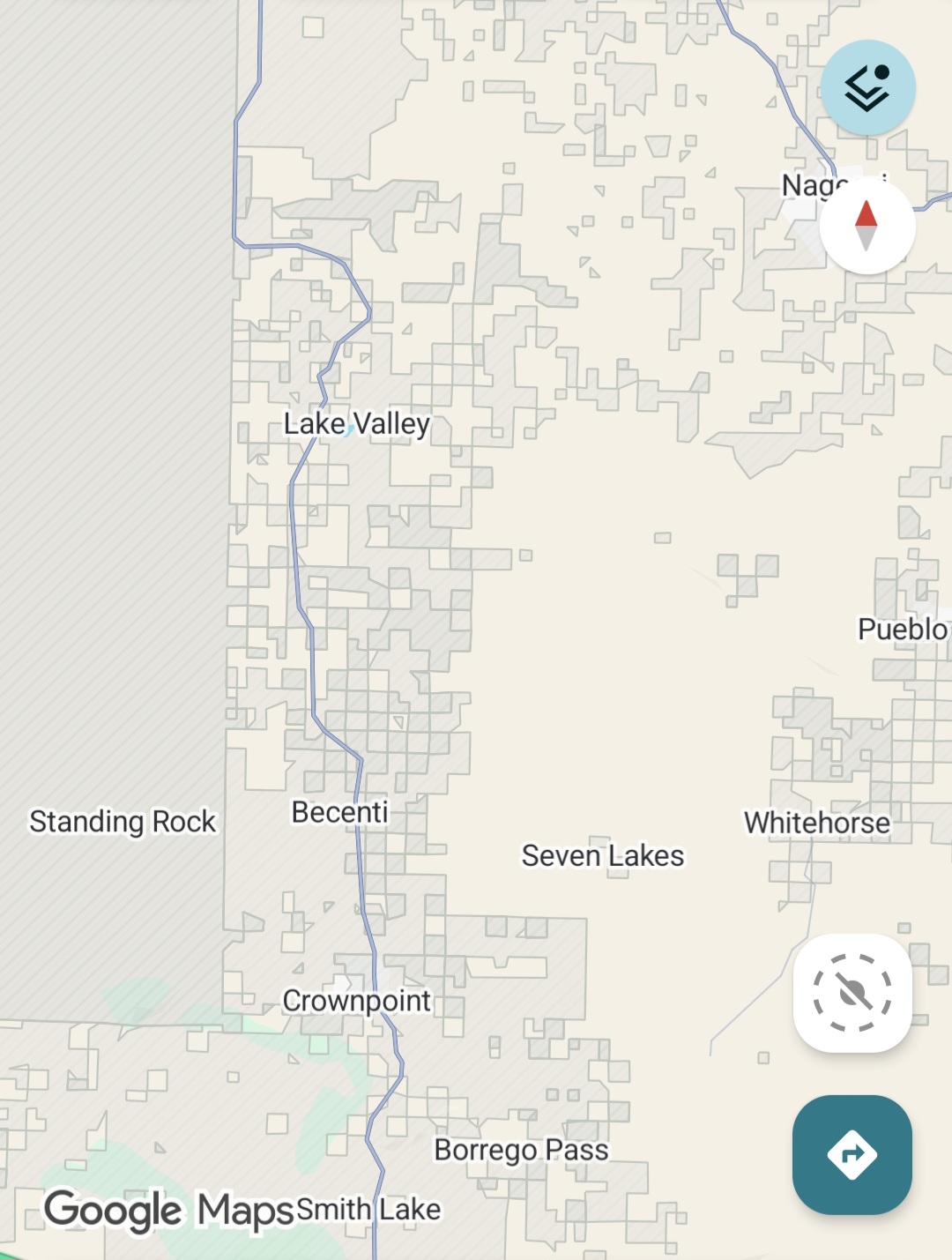This screenshot has width=952, height=1260.
Task: Select the Lake Valley place label
Action: [356, 424]
